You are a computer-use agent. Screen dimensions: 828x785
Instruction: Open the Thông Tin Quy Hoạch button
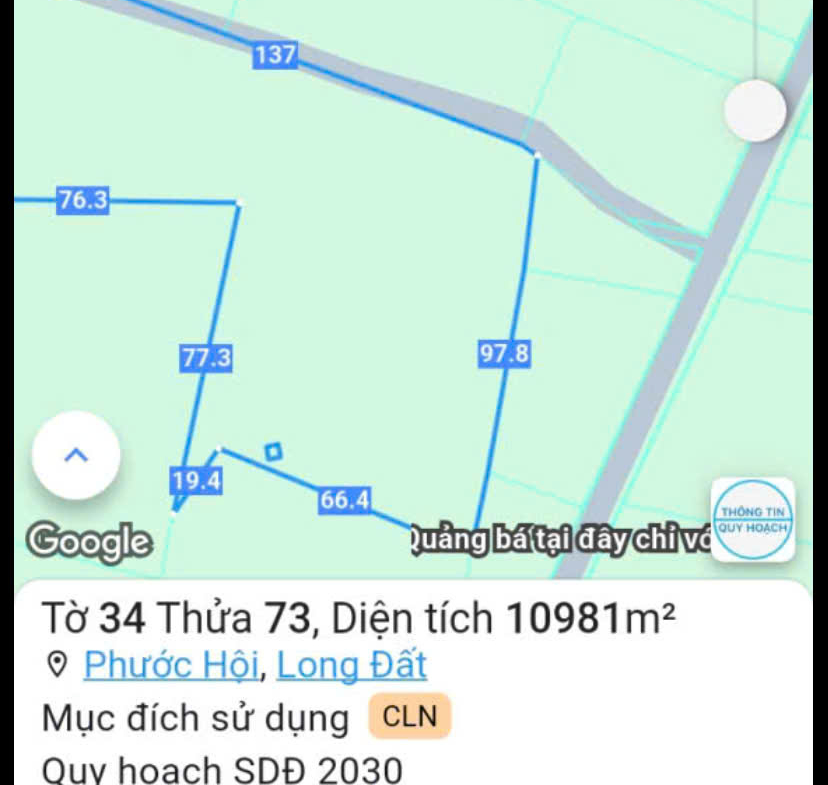pos(754,520)
